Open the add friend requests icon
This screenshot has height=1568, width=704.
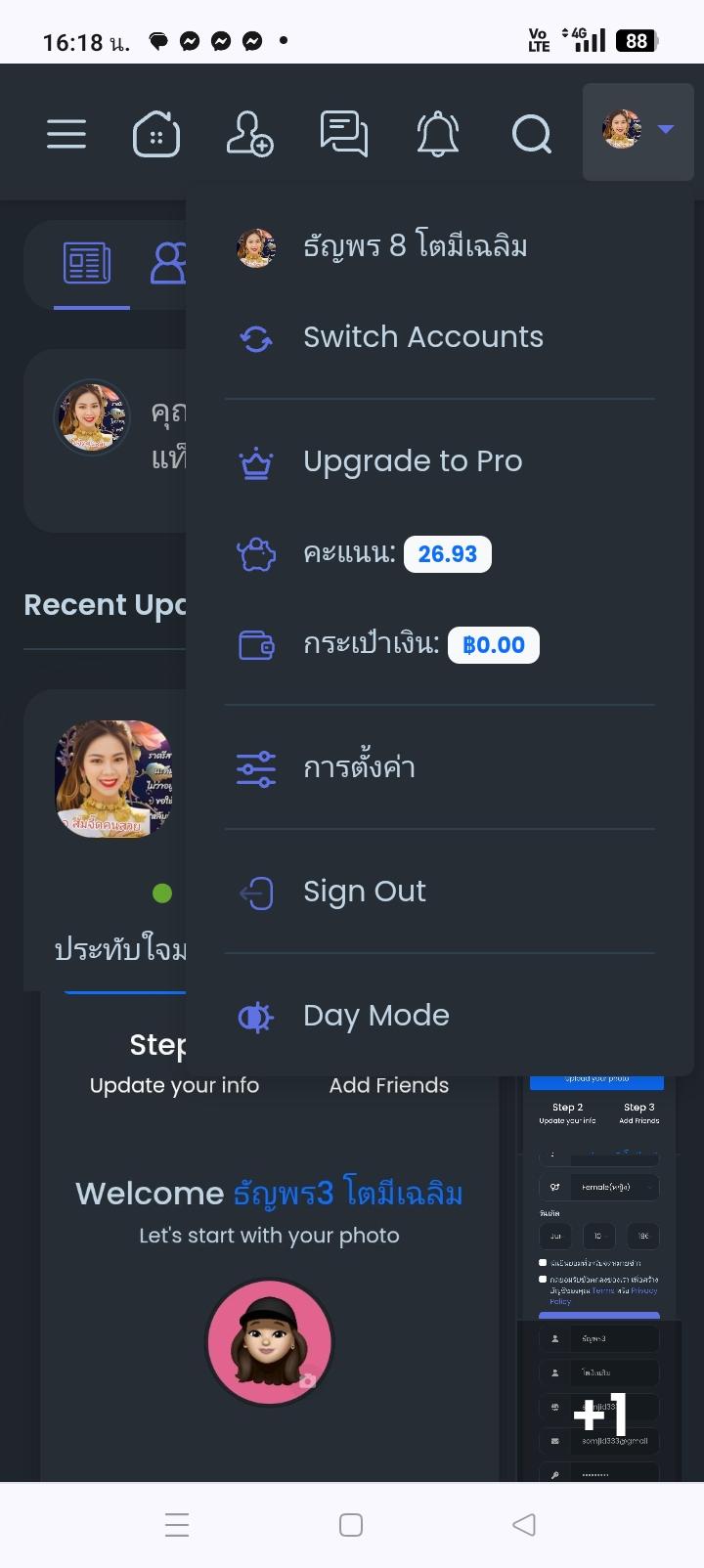[249, 134]
